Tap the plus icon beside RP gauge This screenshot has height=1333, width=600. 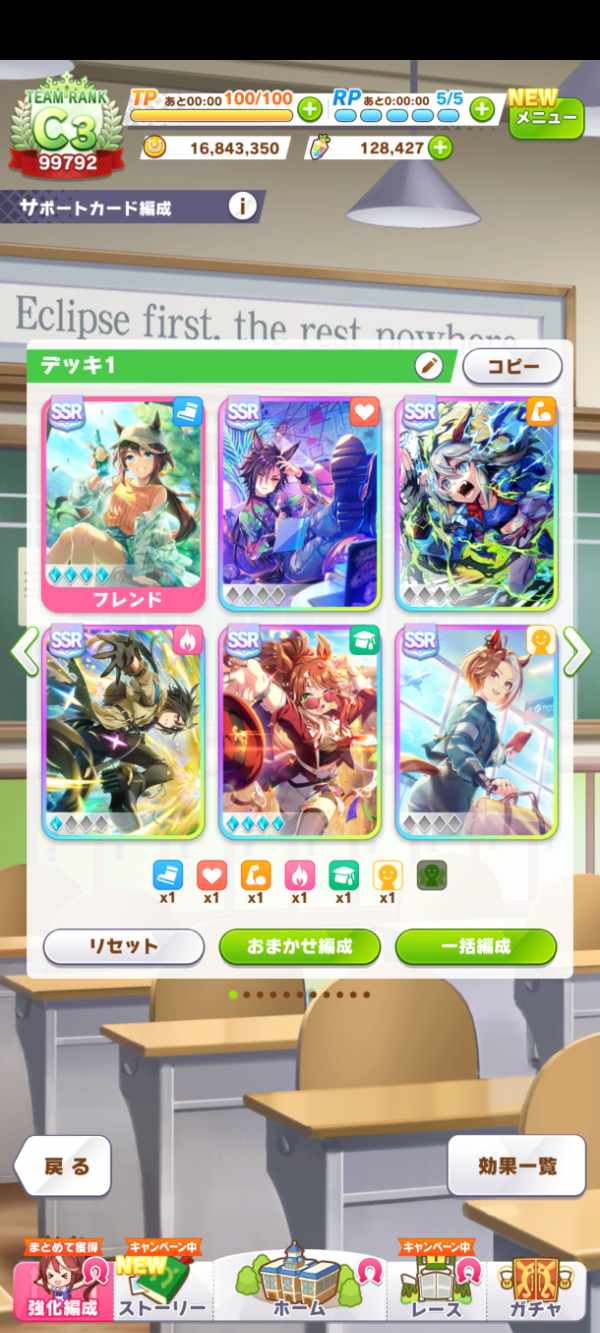482,110
